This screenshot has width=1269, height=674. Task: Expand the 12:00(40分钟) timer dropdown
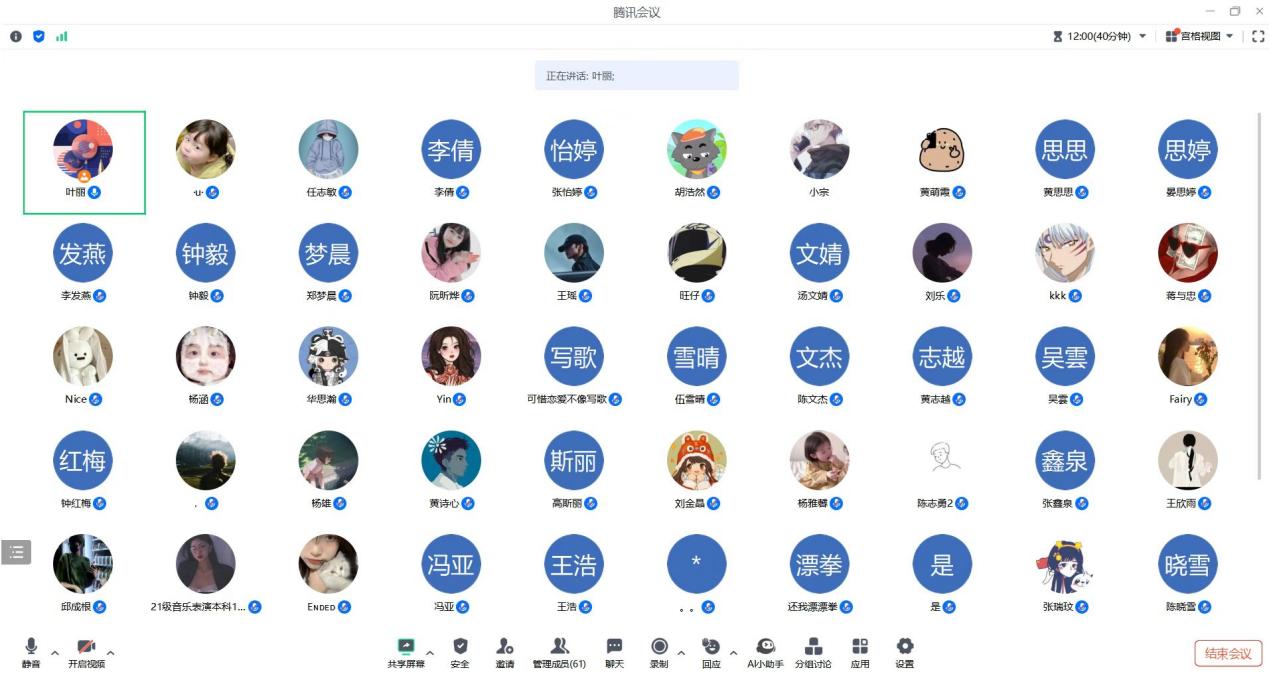pos(1143,37)
